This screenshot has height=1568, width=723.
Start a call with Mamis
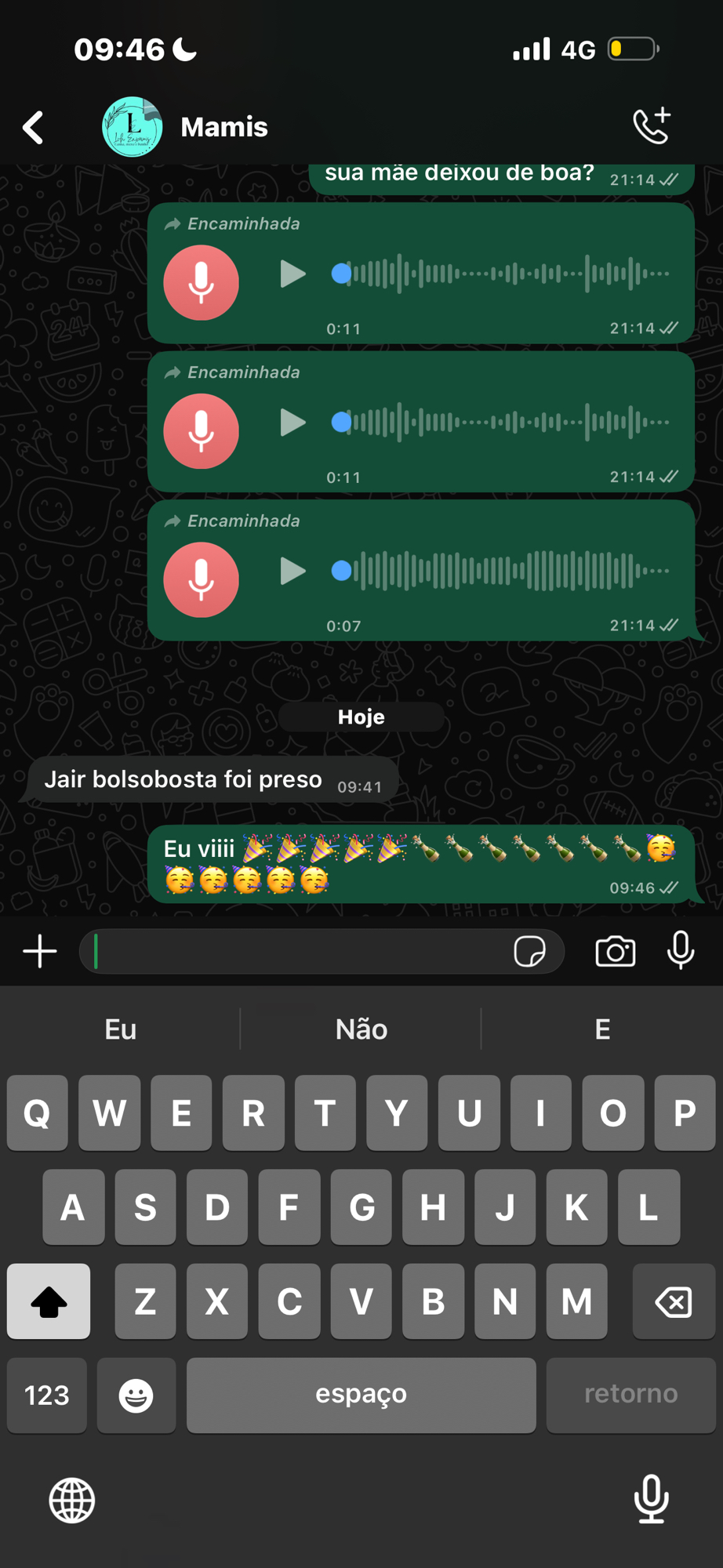tap(652, 126)
